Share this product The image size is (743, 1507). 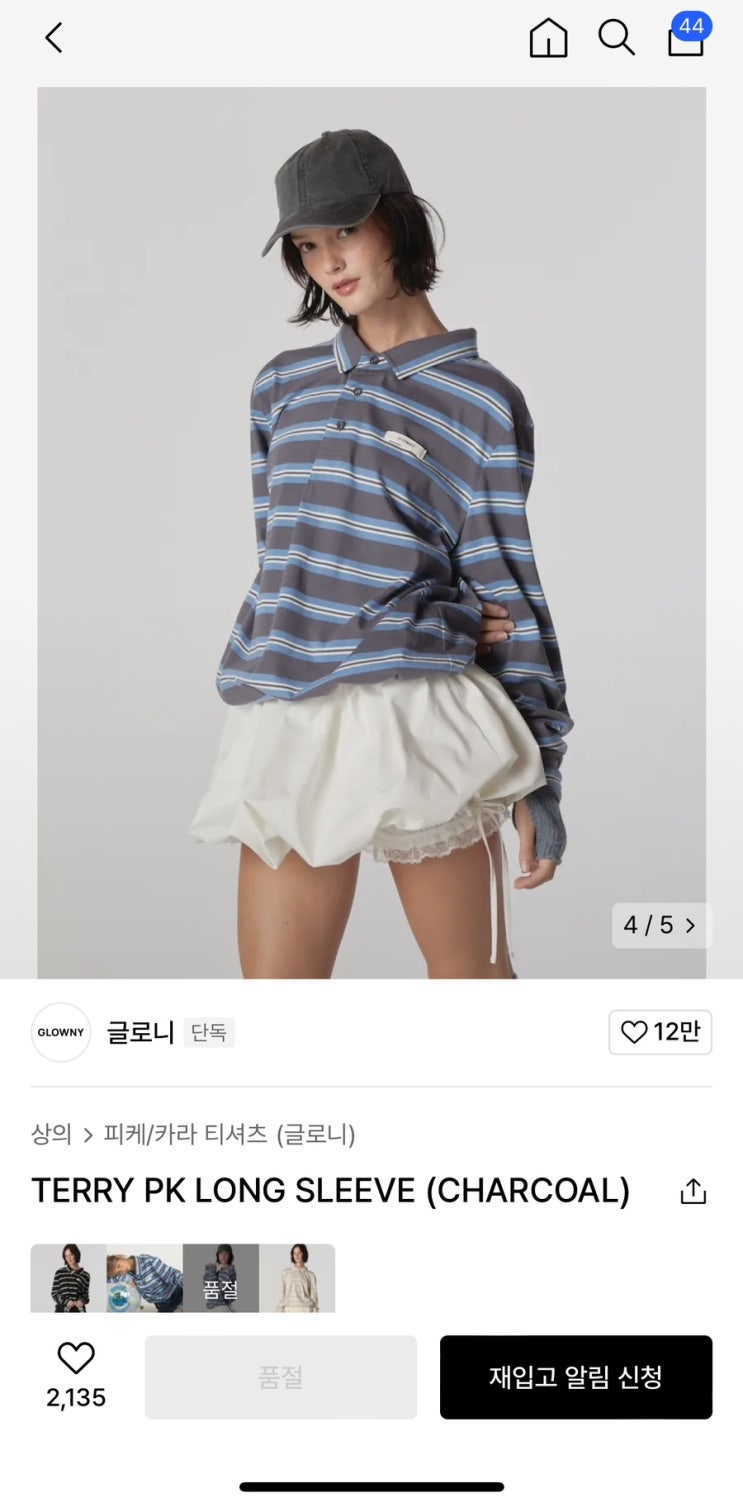point(693,1191)
